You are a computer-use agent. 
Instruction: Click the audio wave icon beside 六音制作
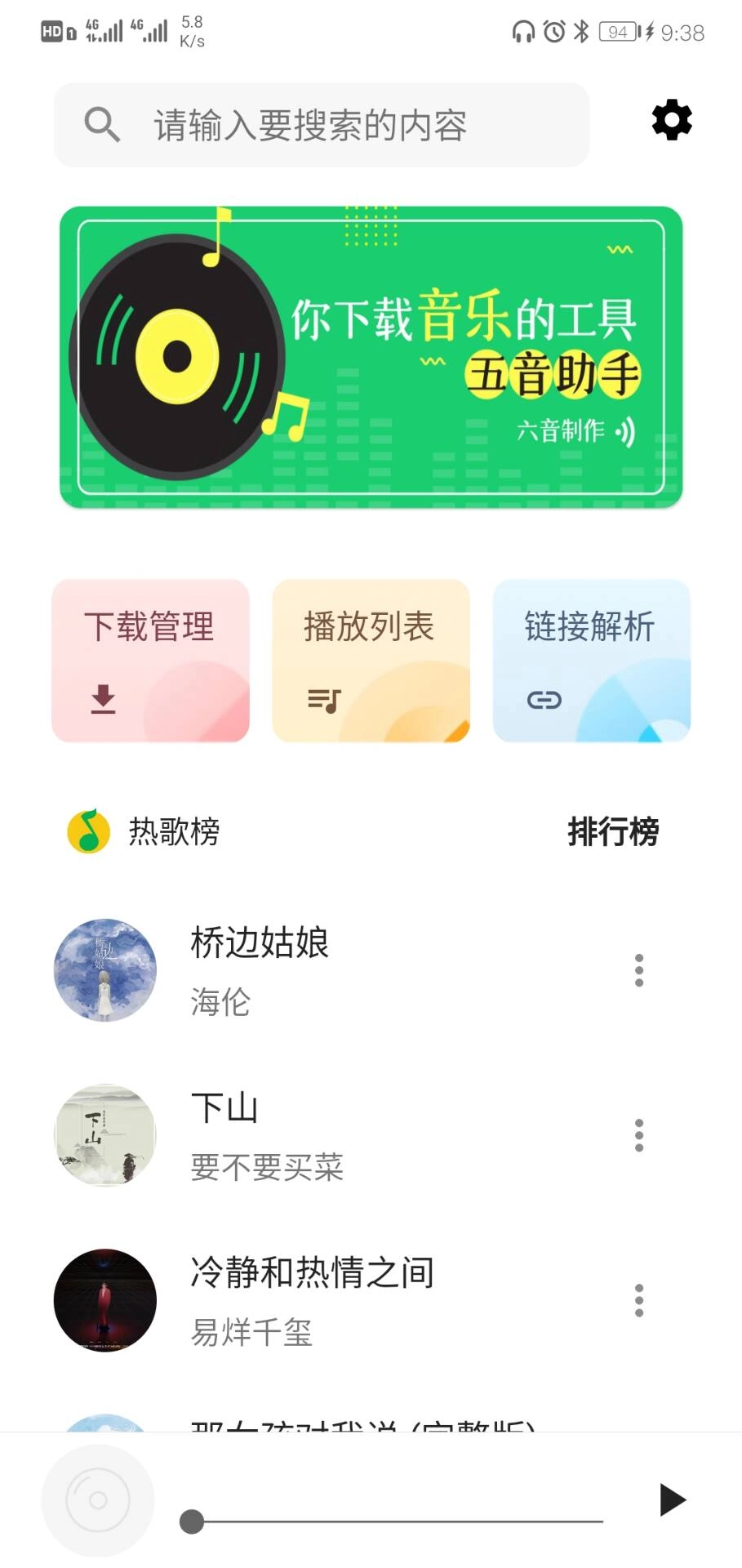point(625,430)
